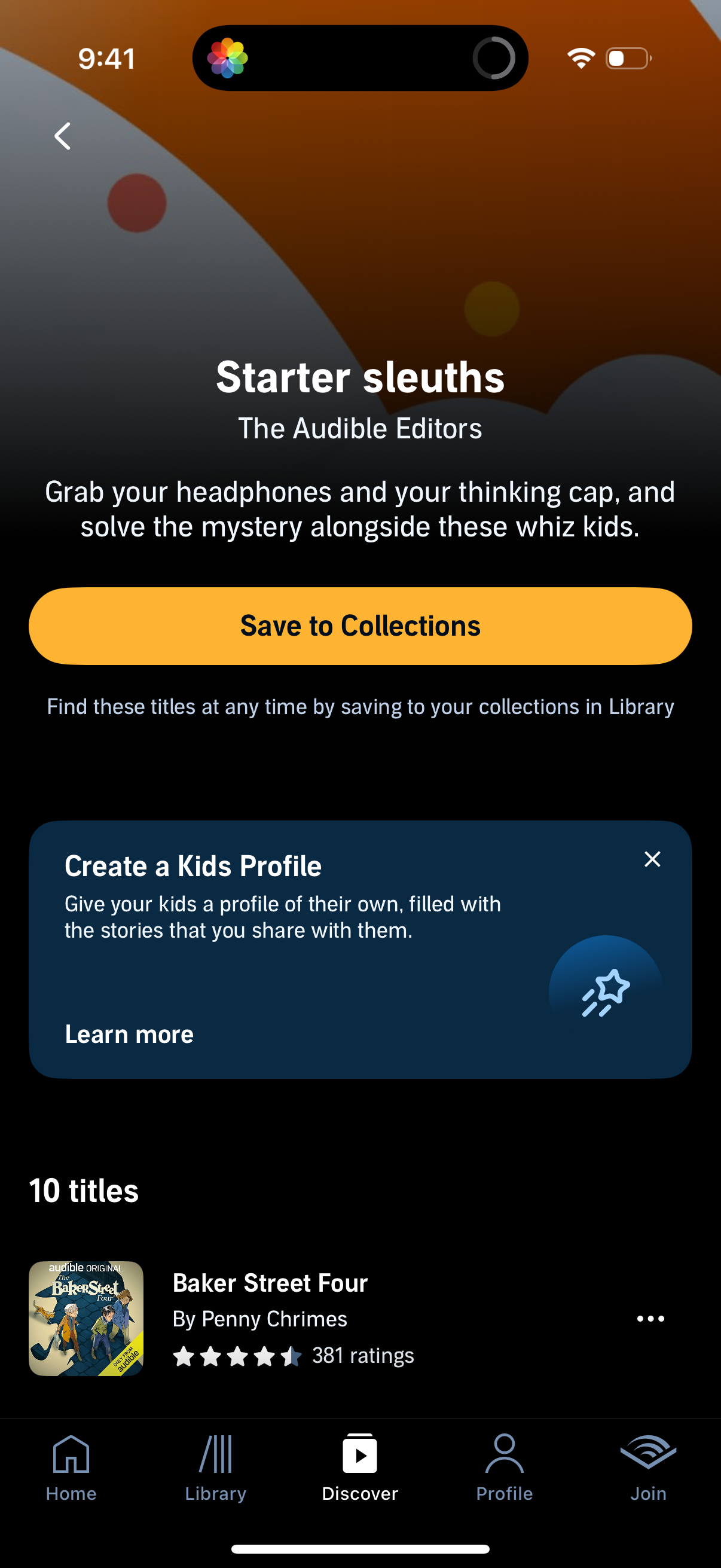Tap the fifth rating star for Baker Street Four
This screenshot has height=1568, width=721.
pos(291,1355)
